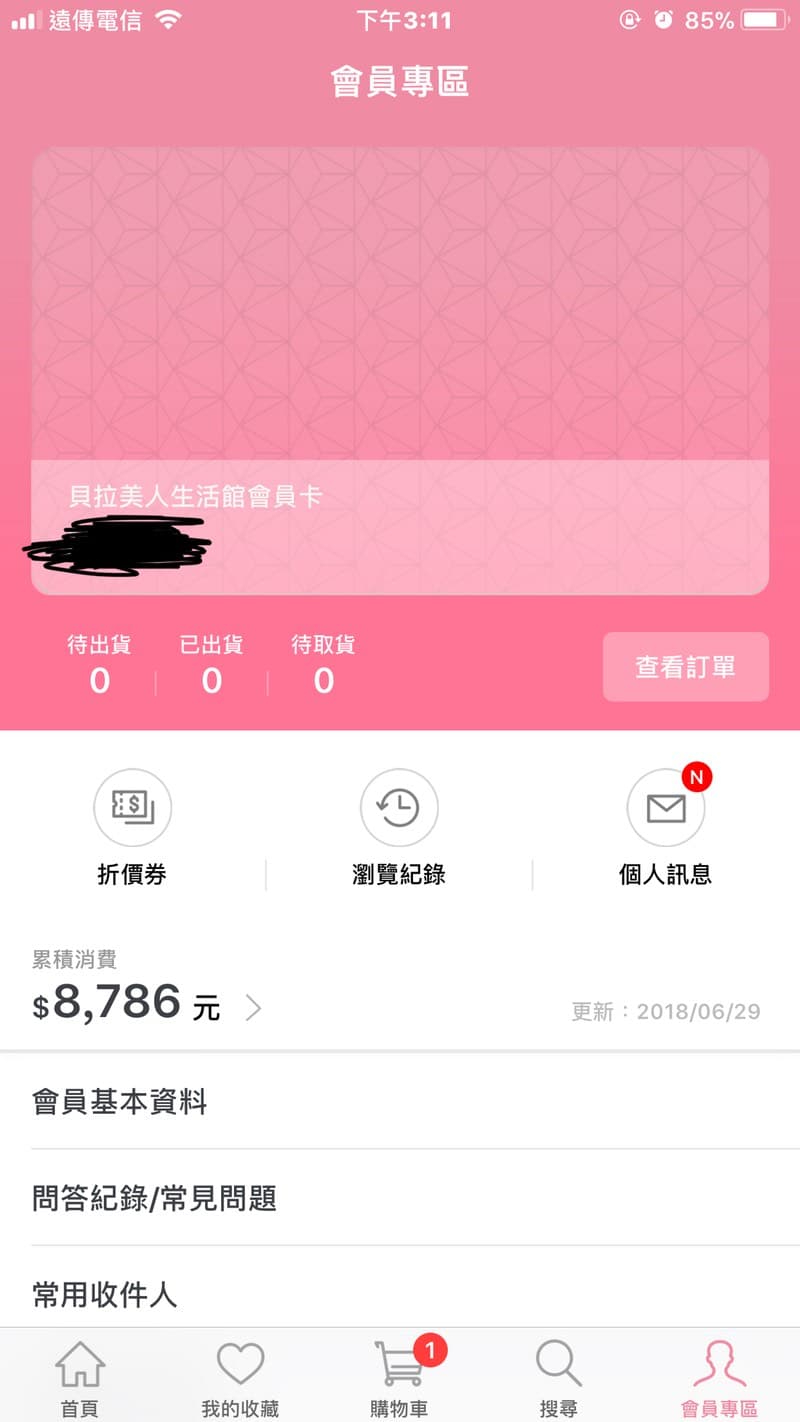Open 問答紀錄/常見問題 FAQ entry
This screenshot has height=1422, width=800.
(155, 1199)
